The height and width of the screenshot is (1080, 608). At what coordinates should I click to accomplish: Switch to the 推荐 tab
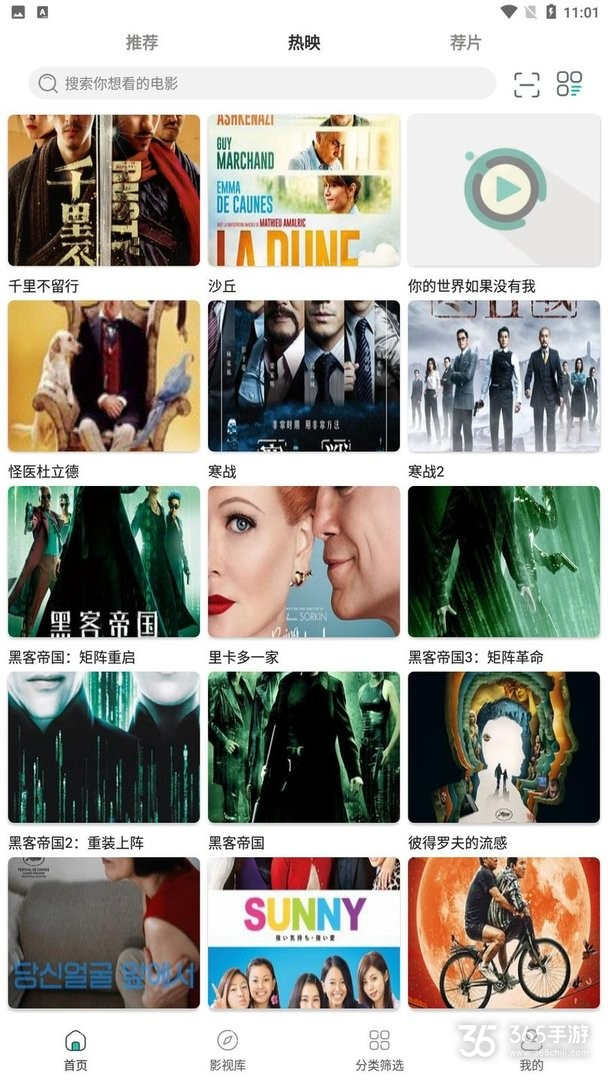point(142,42)
